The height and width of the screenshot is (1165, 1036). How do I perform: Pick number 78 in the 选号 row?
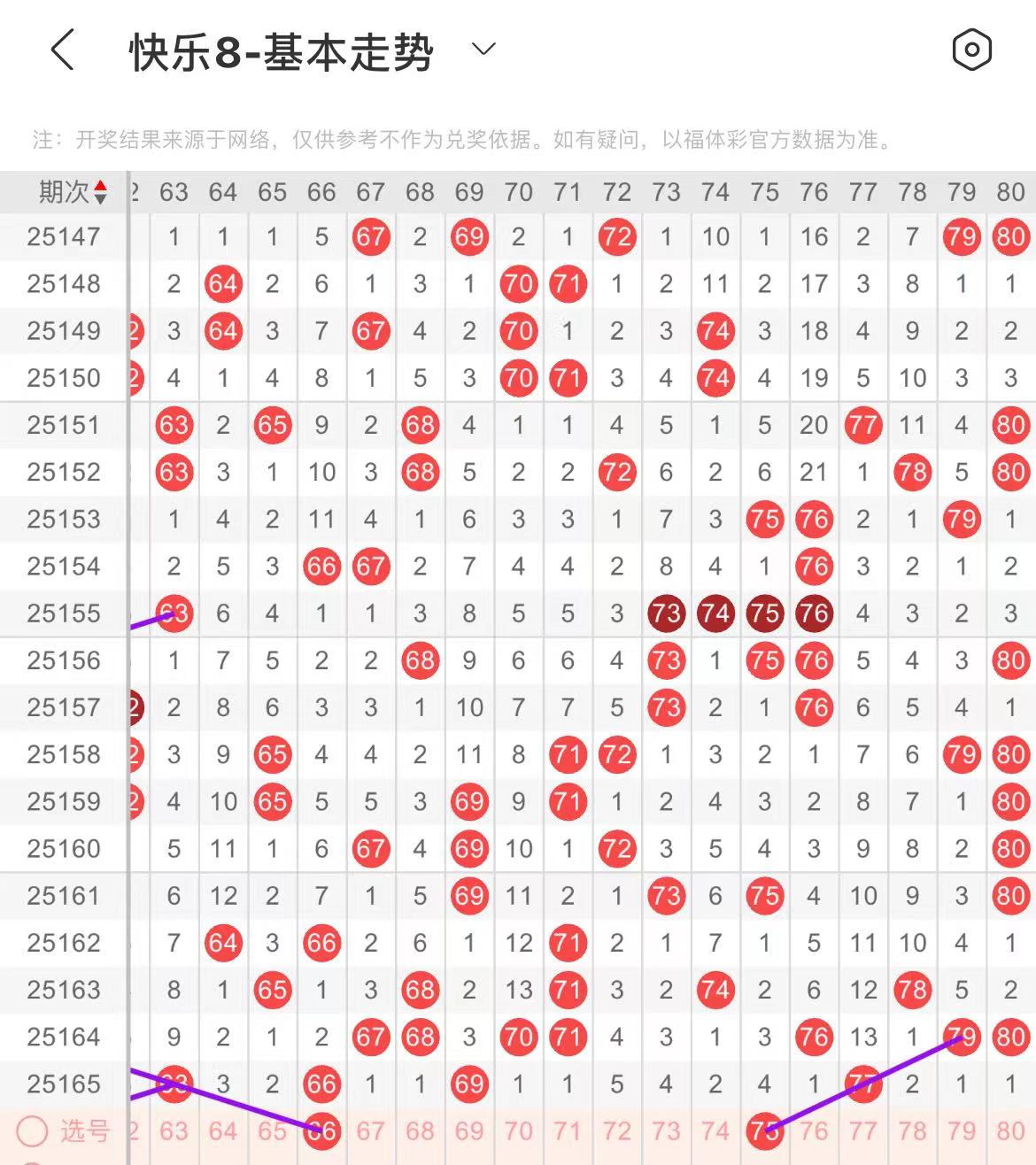912,1131
